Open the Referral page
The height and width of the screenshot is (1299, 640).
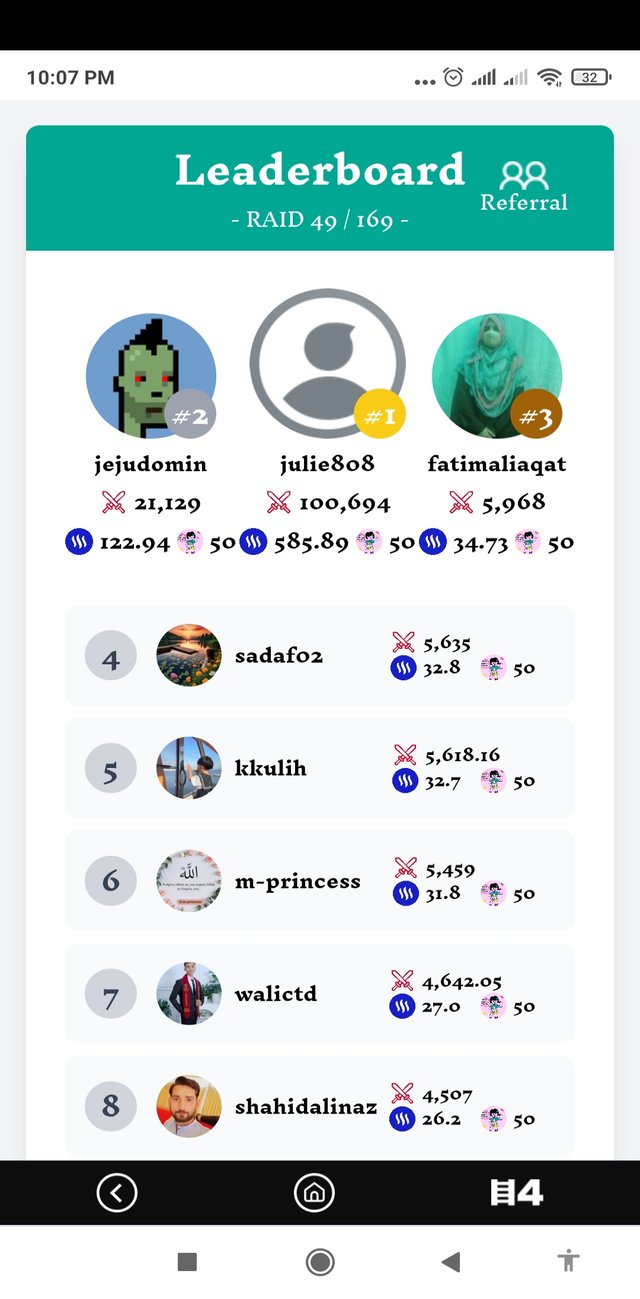pos(523,186)
